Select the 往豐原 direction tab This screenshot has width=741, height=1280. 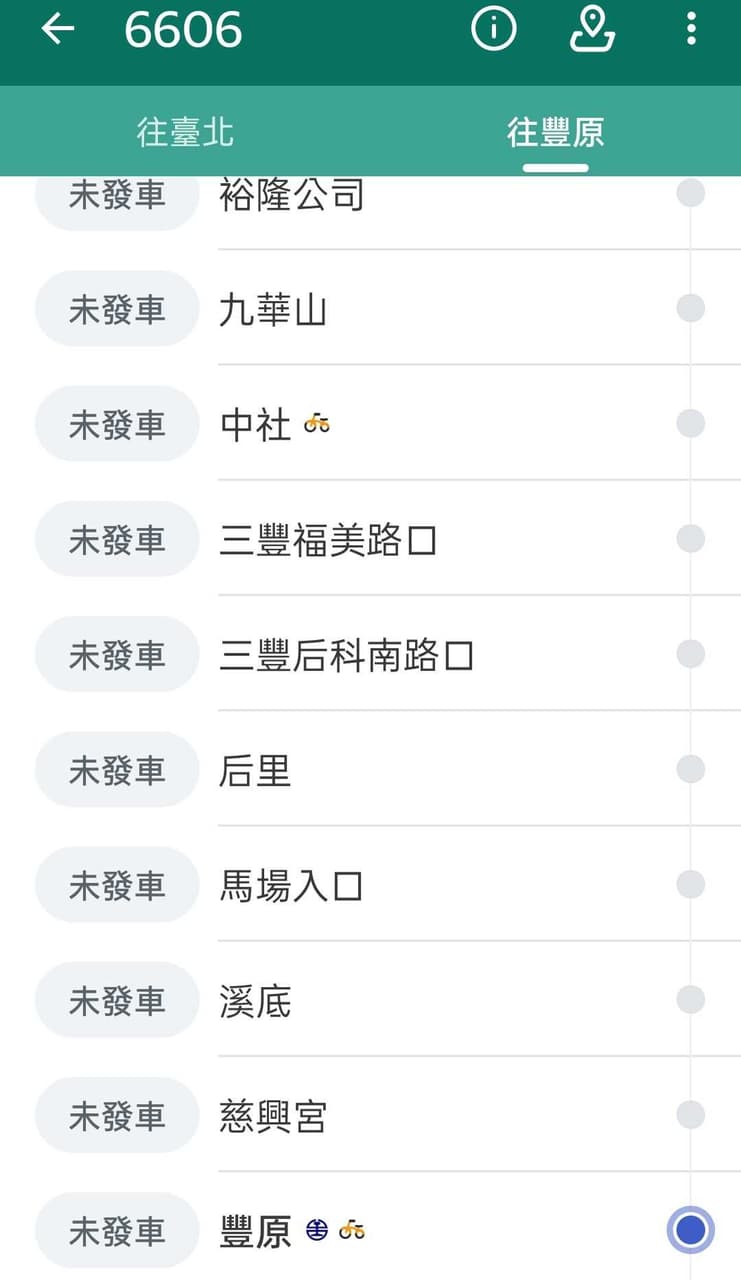click(x=555, y=132)
